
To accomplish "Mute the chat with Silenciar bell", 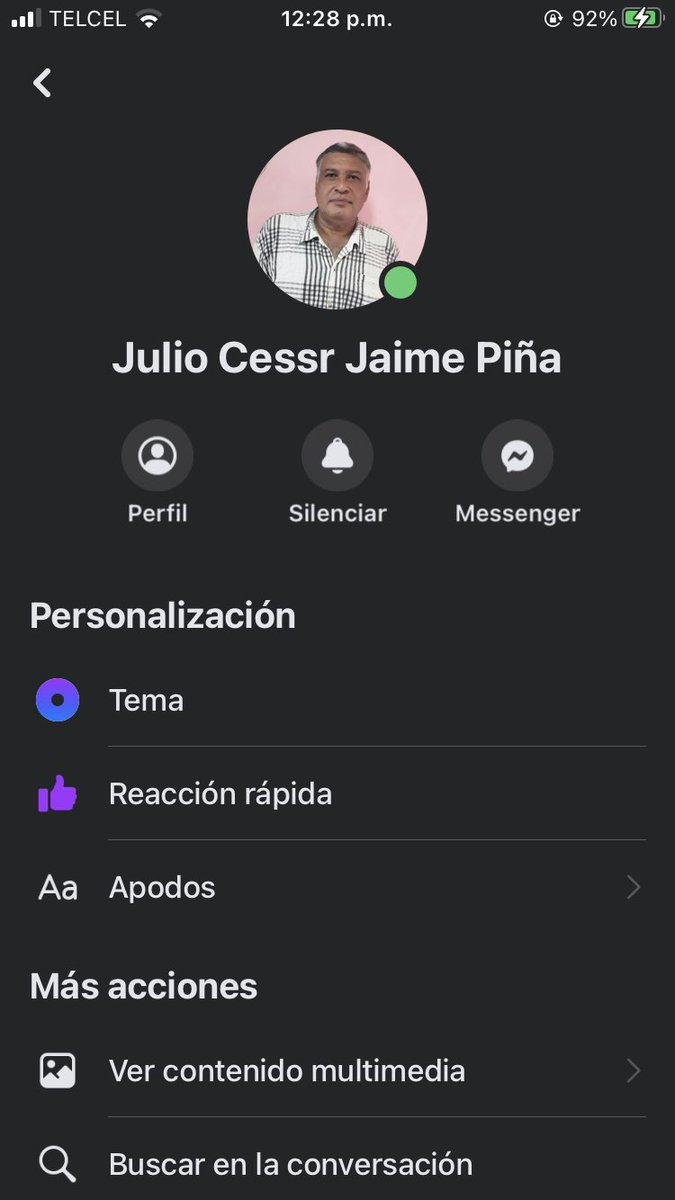I will [x=337, y=457].
